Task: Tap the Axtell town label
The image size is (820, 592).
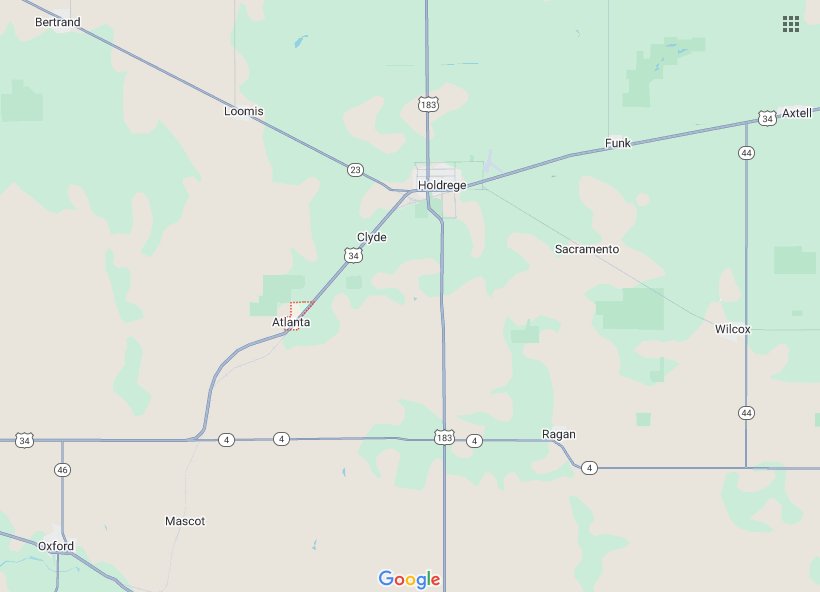Action: tap(796, 113)
